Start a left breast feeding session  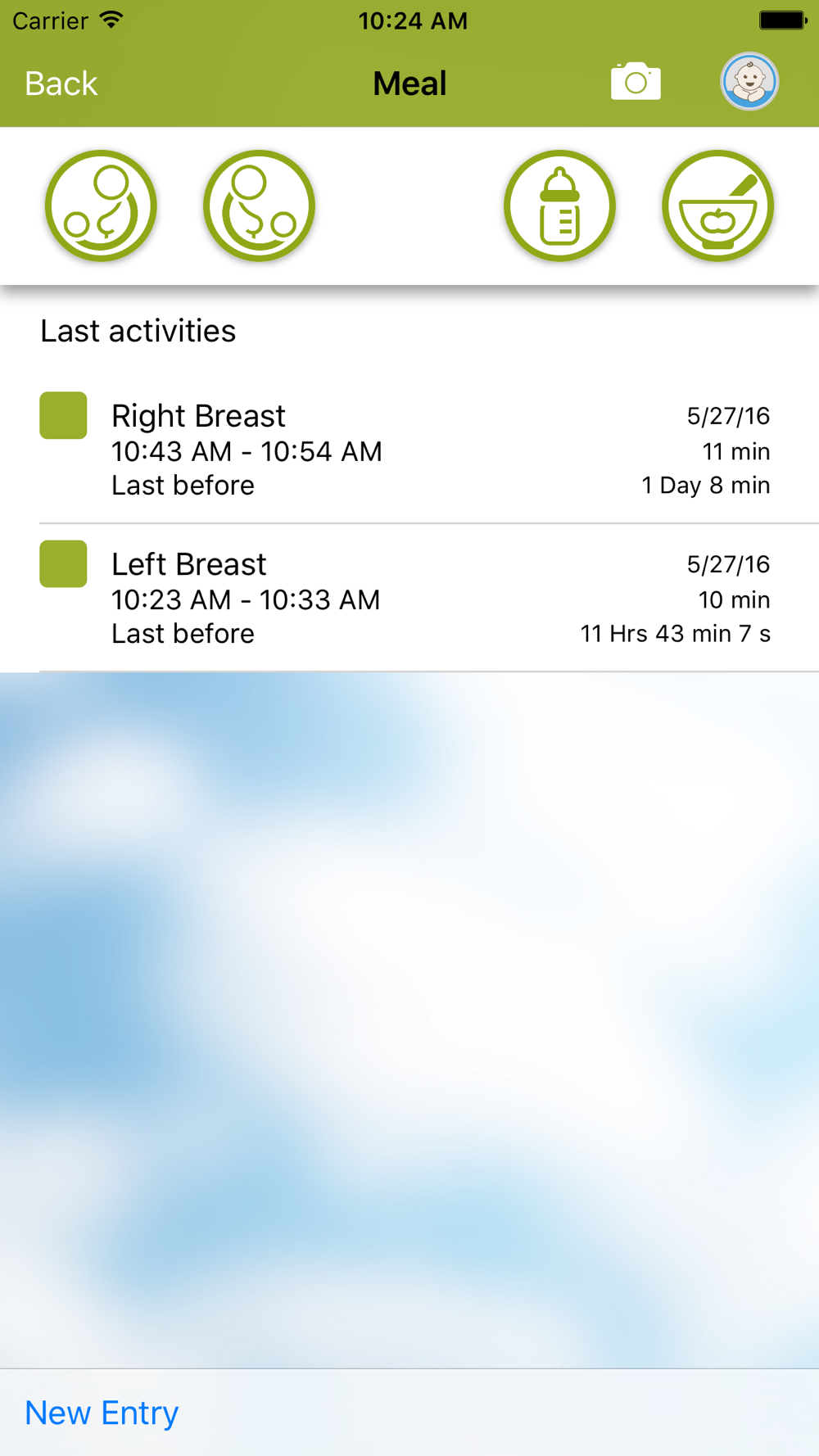point(101,206)
